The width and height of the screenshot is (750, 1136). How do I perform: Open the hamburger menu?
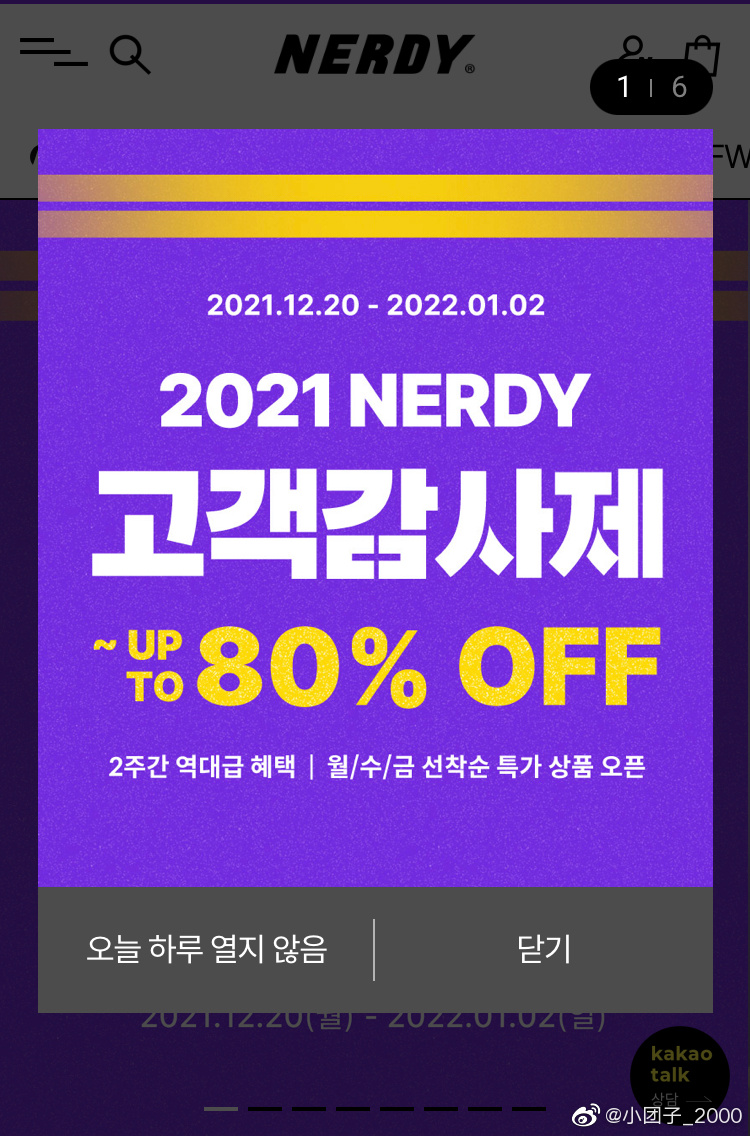click(53, 52)
